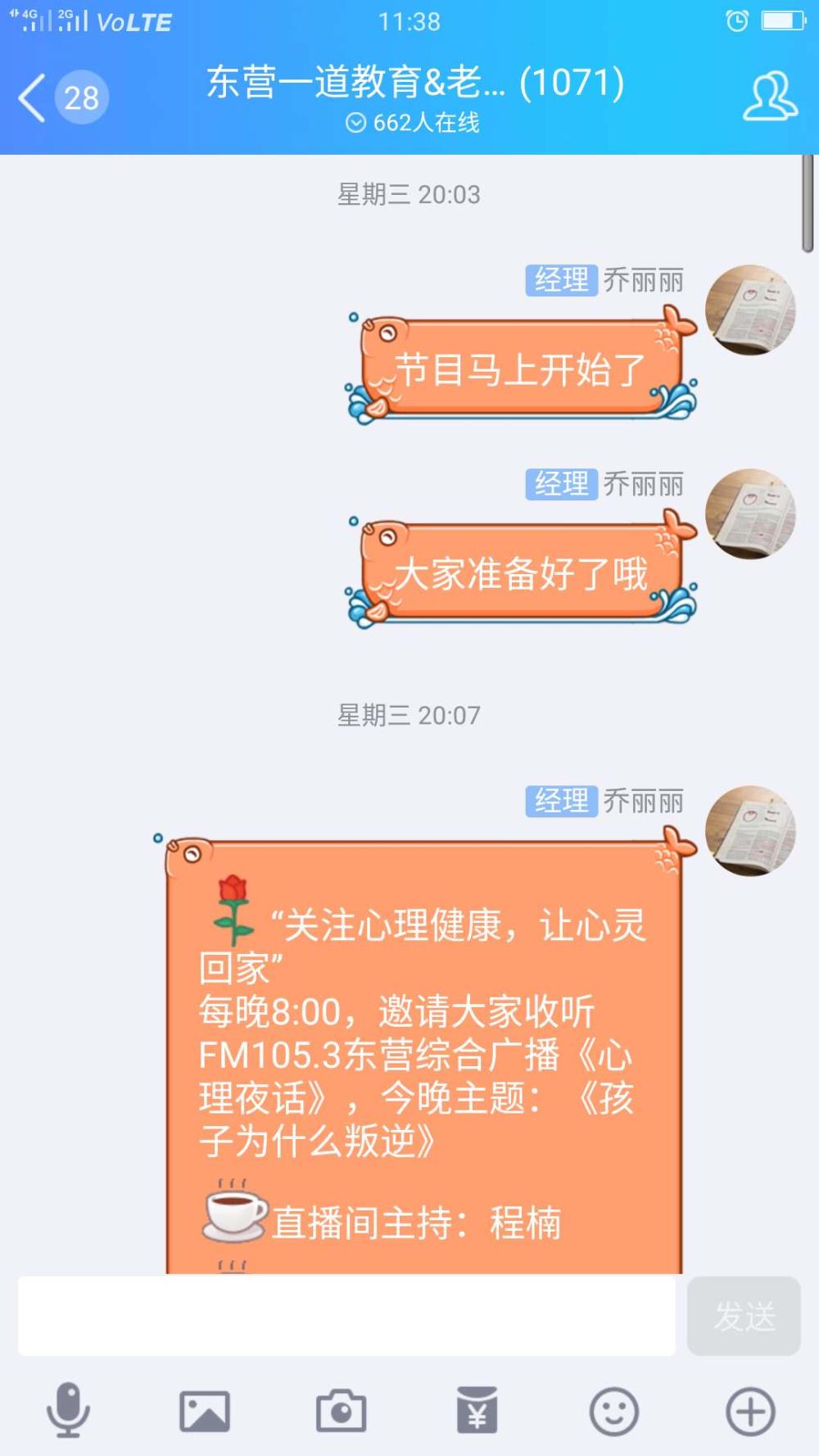
Task: Open the group members and info icon
Action: pyautogui.click(x=770, y=96)
